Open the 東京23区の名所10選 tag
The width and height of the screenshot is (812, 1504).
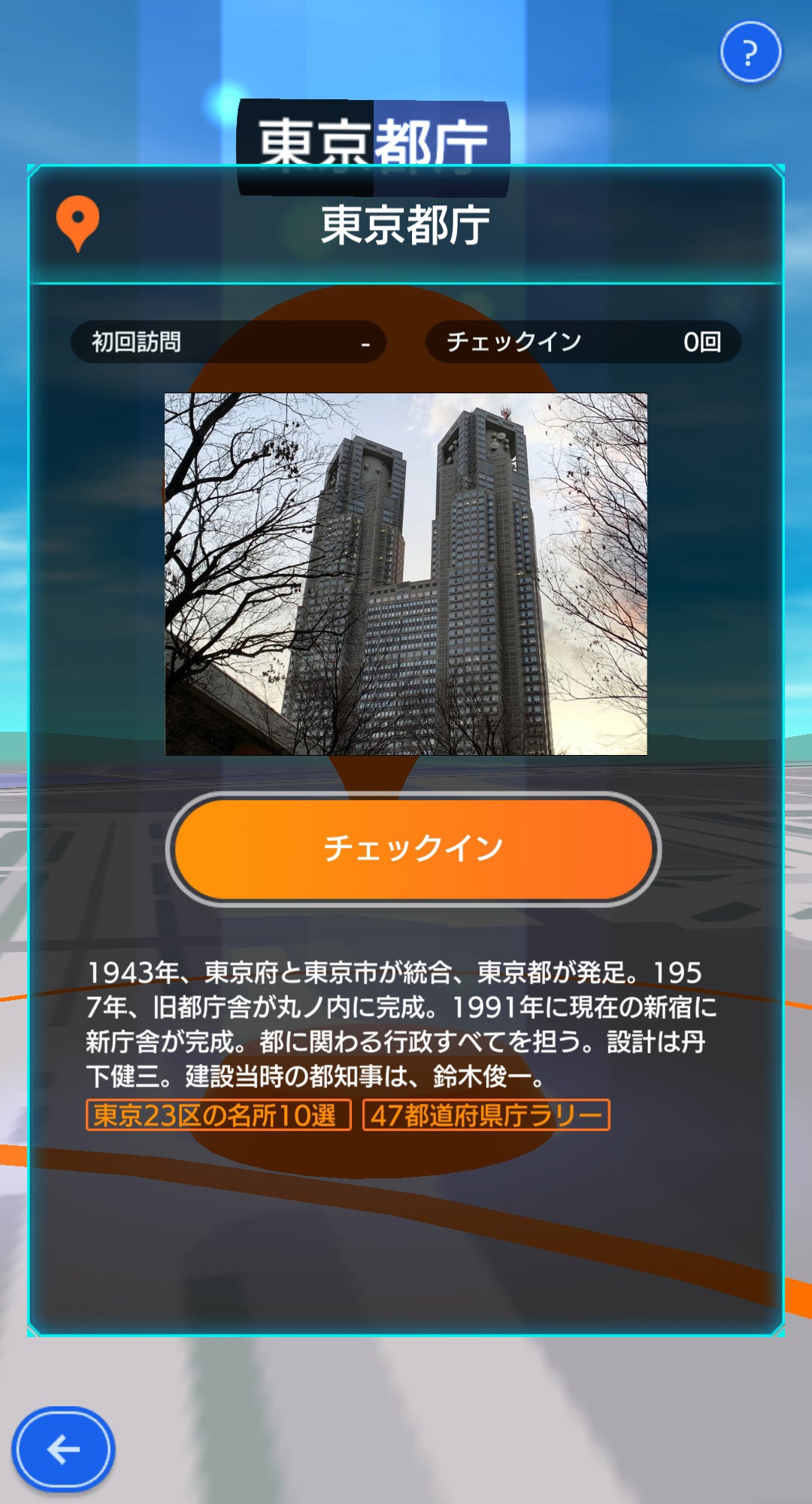click(x=218, y=1115)
